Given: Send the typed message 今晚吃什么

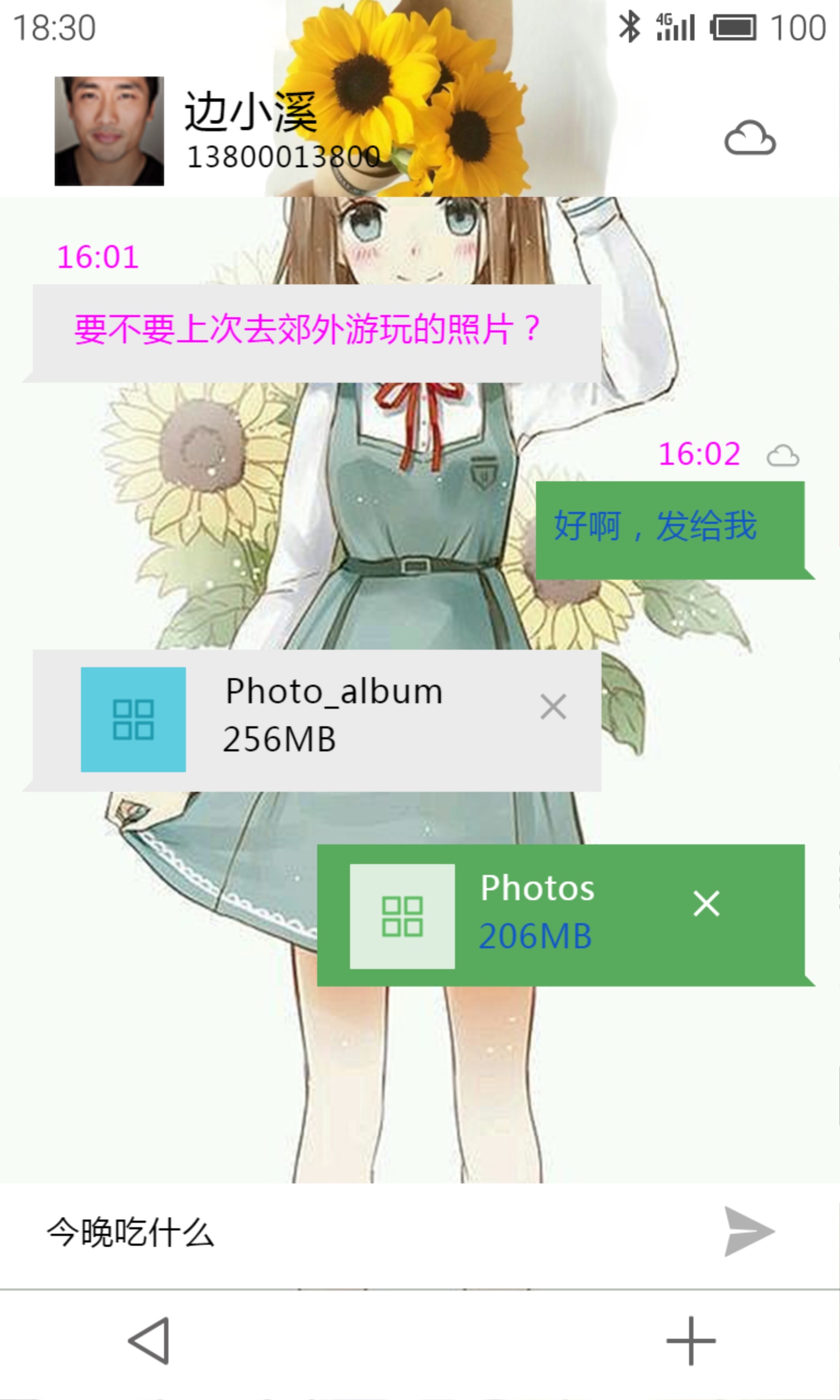Looking at the screenshot, I should pyautogui.click(x=748, y=1232).
